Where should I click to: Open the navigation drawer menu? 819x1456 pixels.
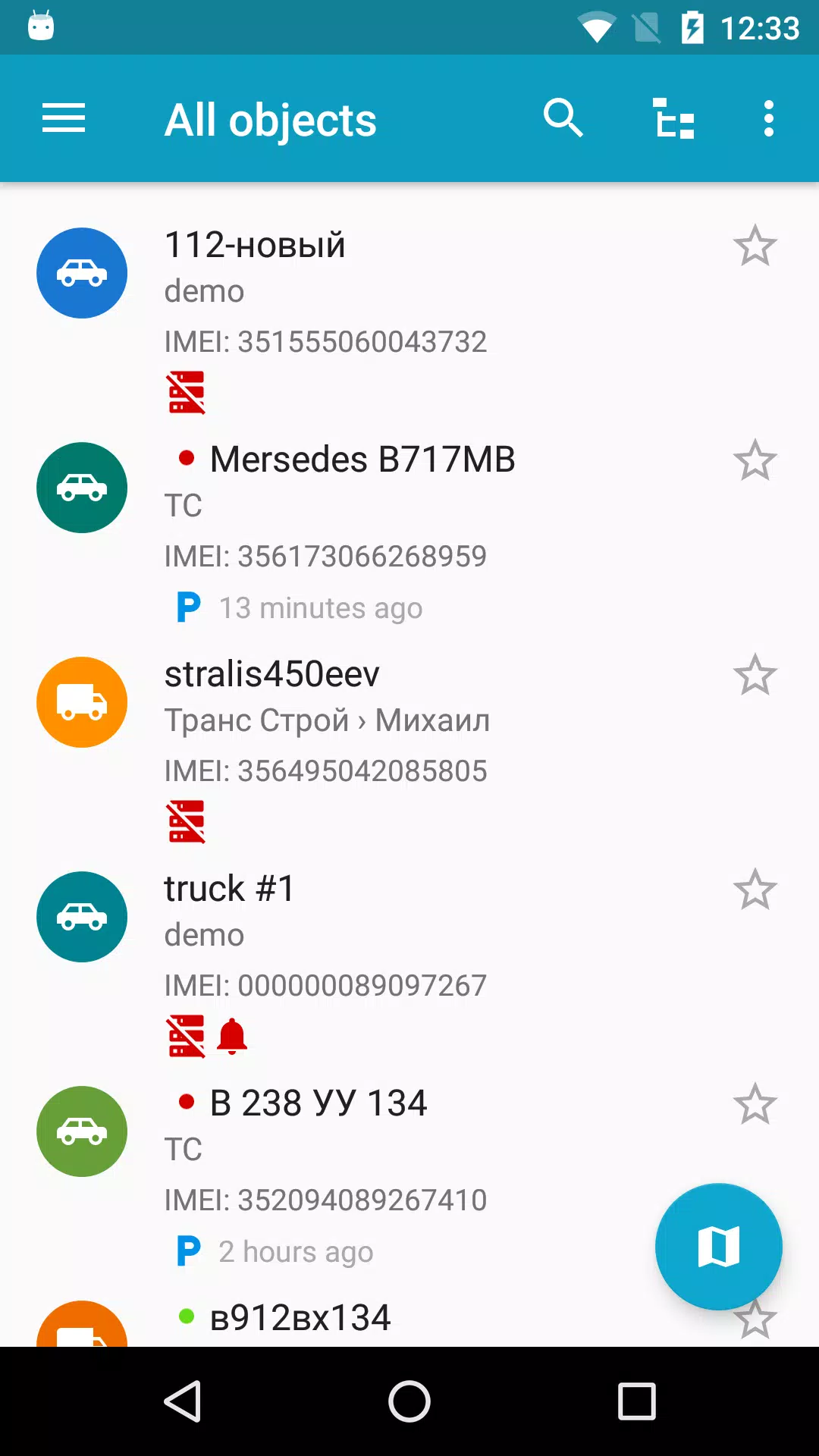click(64, 119)
